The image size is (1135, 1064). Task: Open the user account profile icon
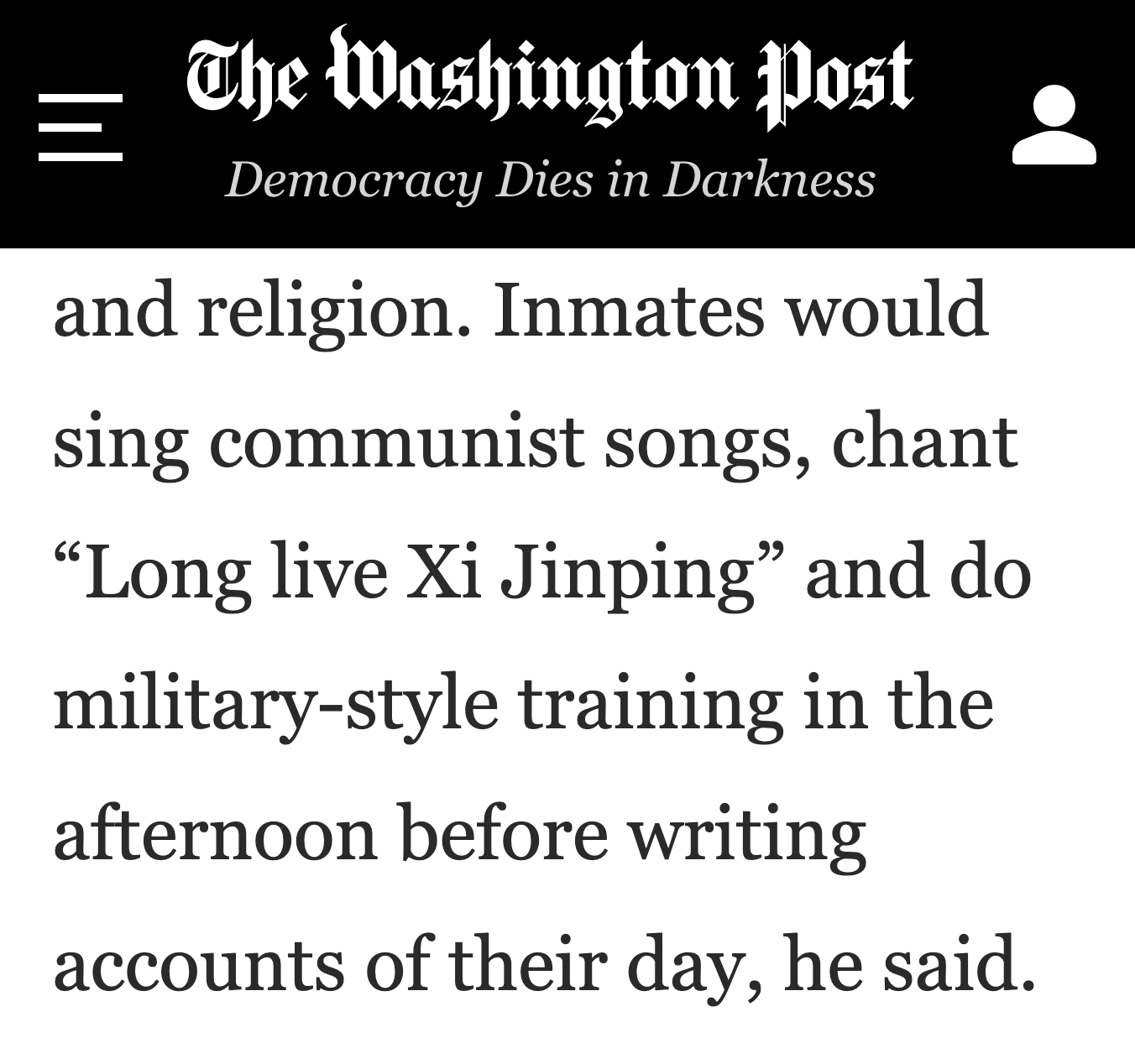coord(1054,125)
